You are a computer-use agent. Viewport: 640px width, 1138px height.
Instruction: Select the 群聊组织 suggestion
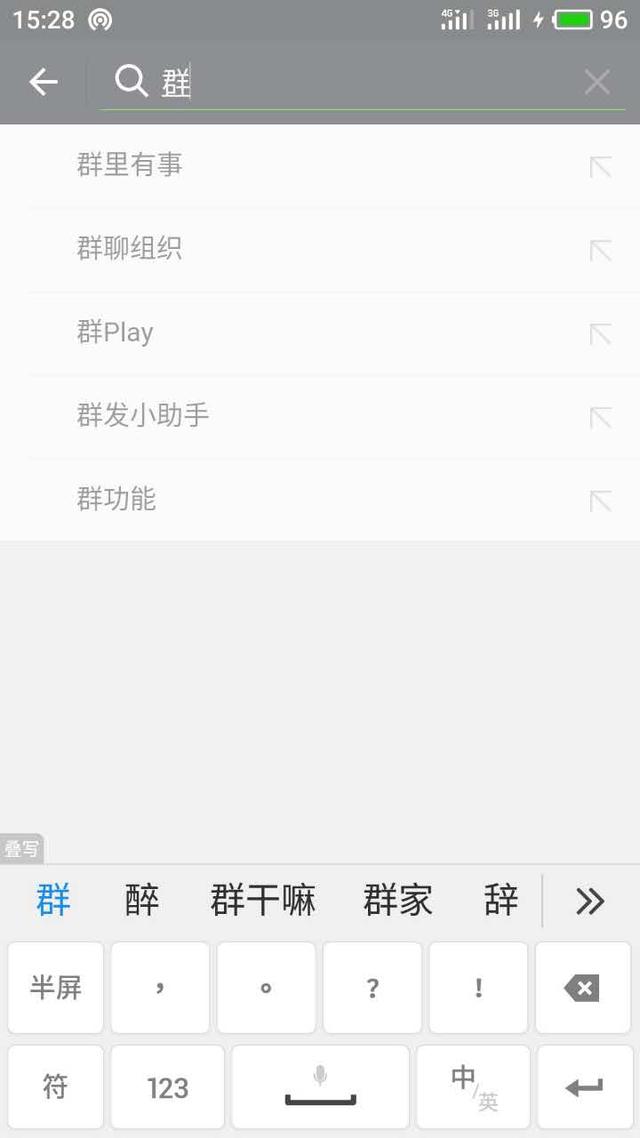[320, 250]
